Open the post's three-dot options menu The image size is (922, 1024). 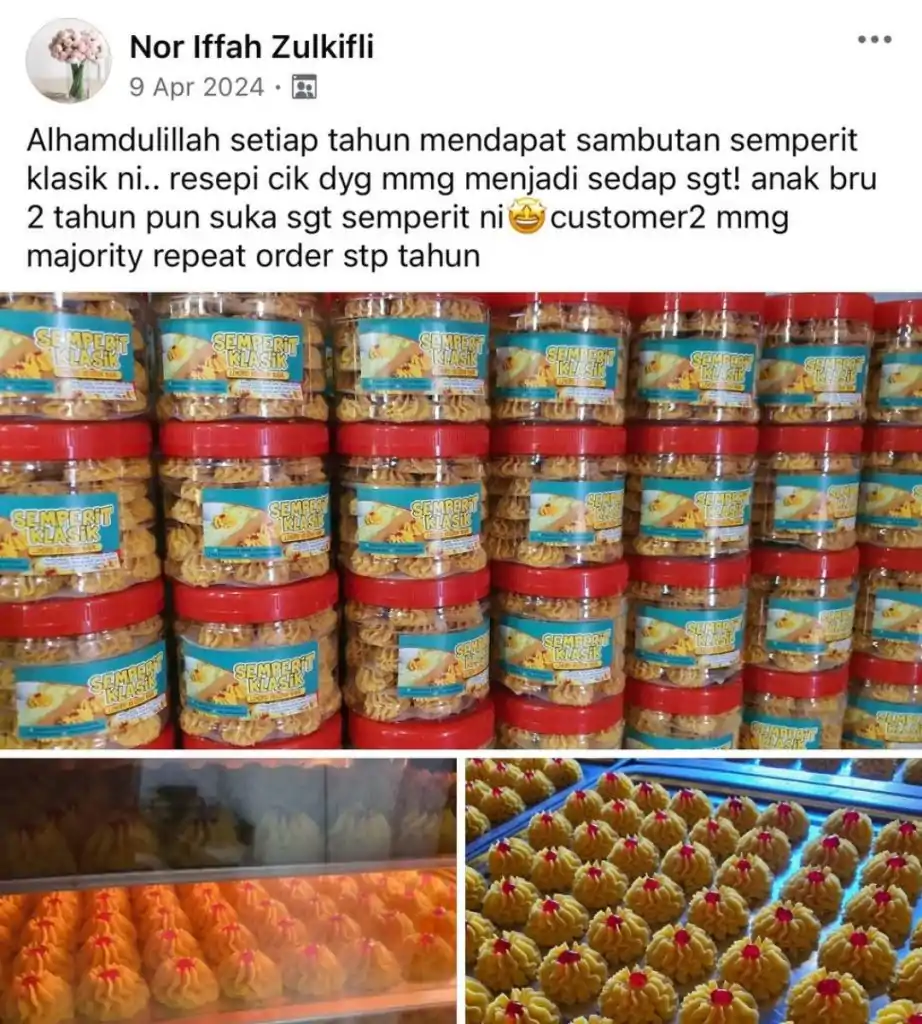tap(874, 39)
